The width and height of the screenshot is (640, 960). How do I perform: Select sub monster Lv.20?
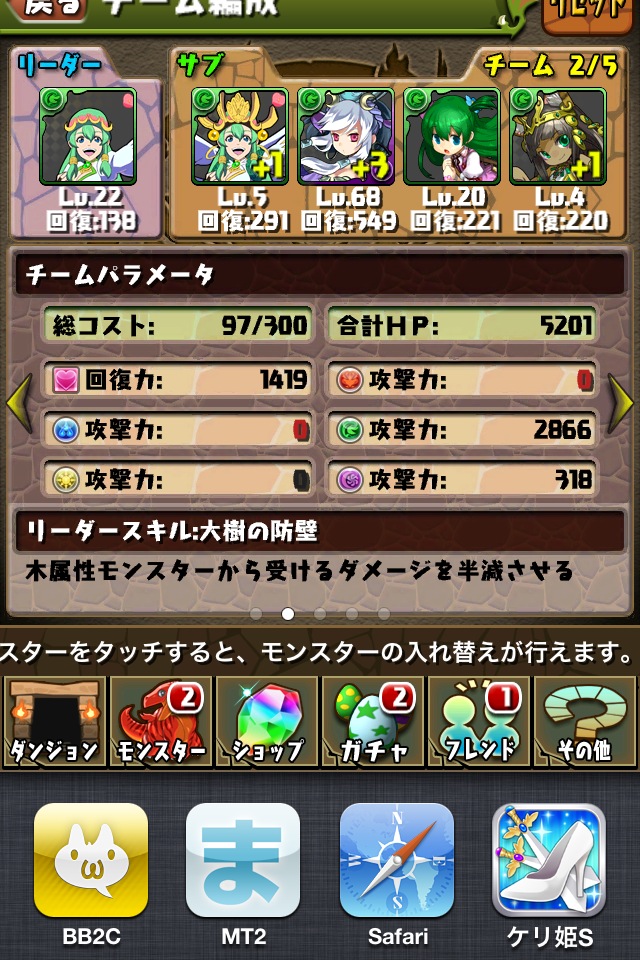[451, 136]
